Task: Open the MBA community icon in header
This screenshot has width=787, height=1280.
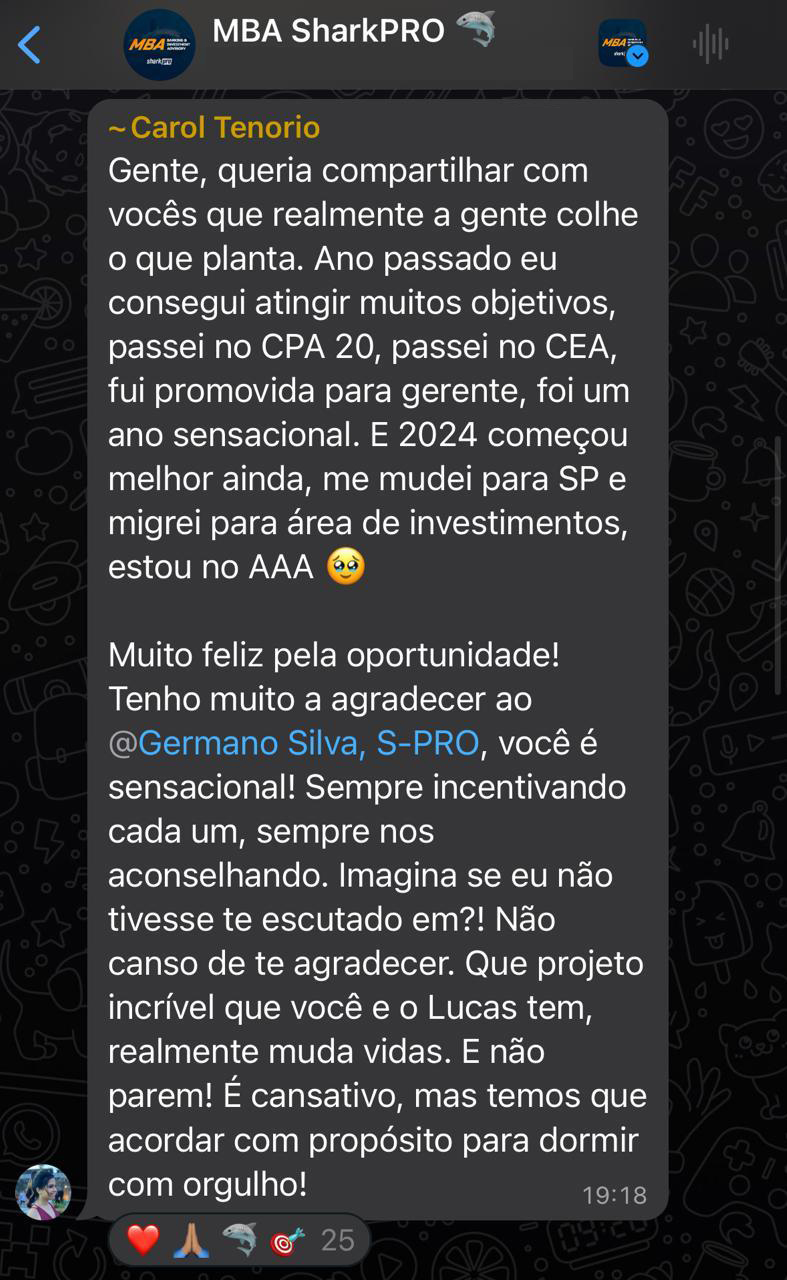Action: point(623,44)
